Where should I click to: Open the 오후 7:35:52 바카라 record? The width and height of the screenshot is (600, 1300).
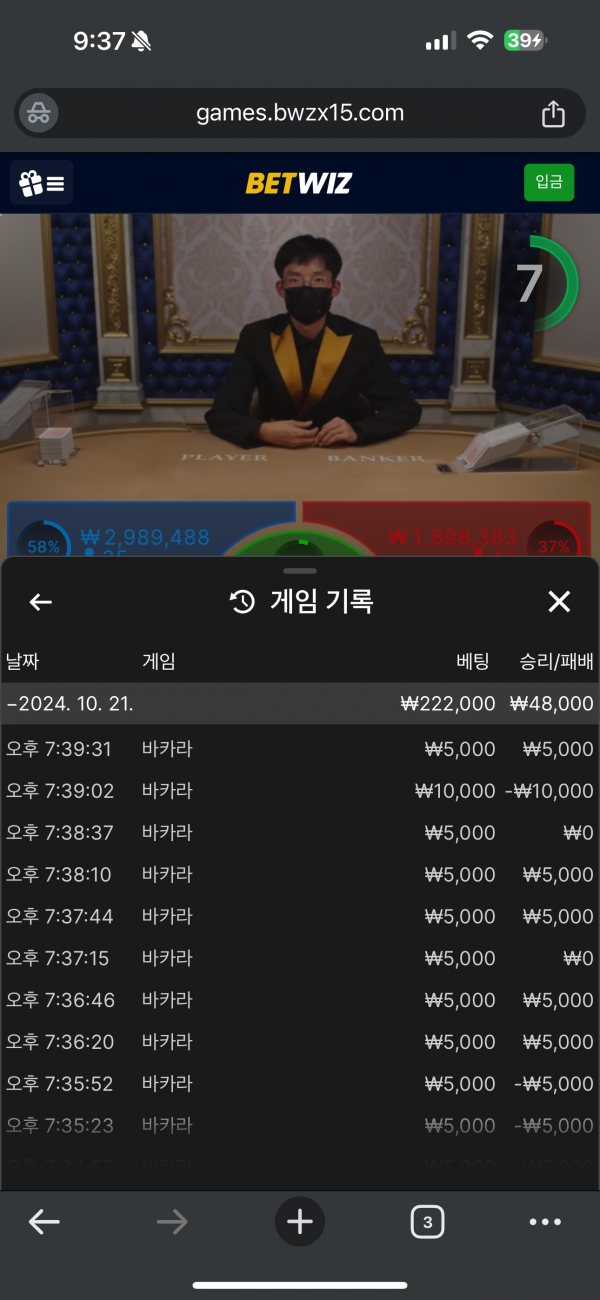tap(300, 1084)
